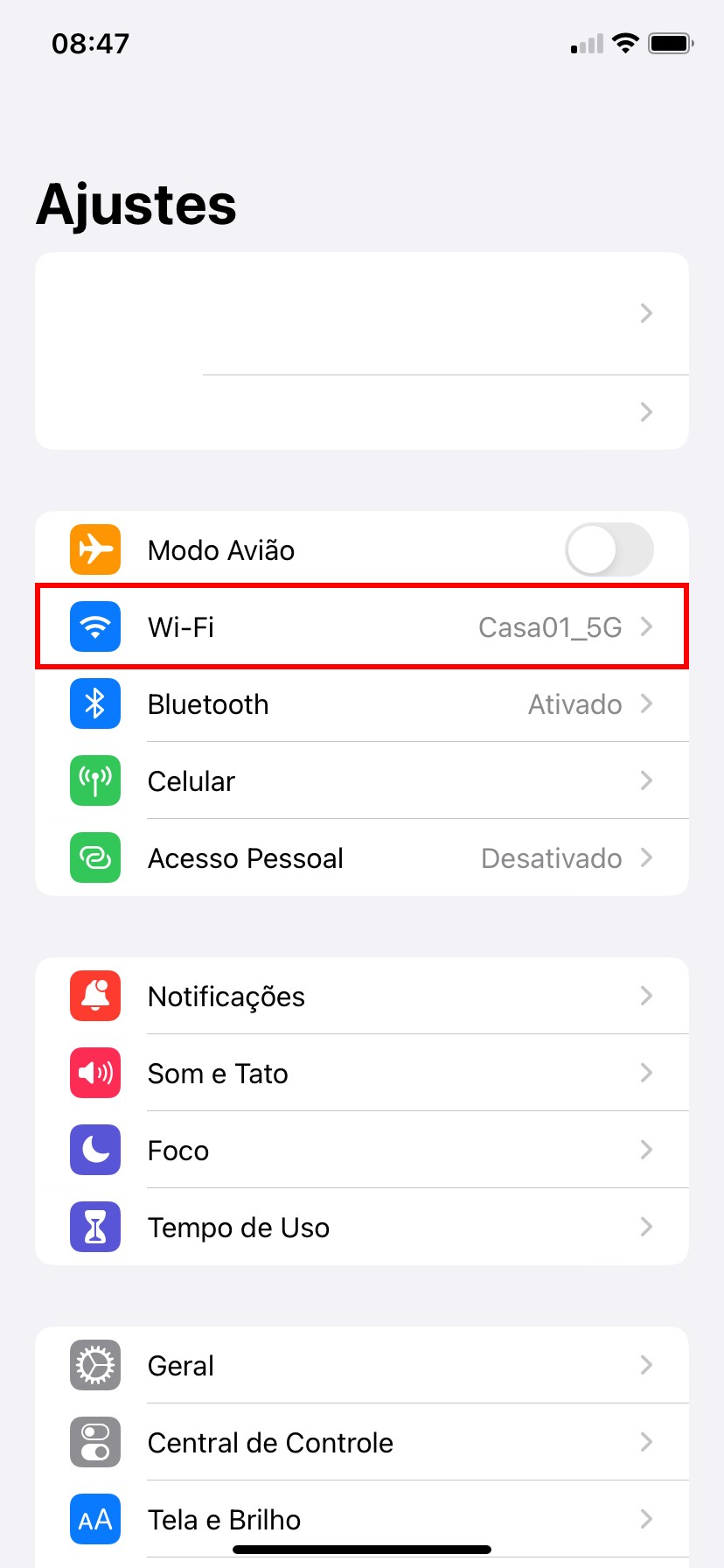
Task: Open the Geral settings
Action: [362, 1365]
